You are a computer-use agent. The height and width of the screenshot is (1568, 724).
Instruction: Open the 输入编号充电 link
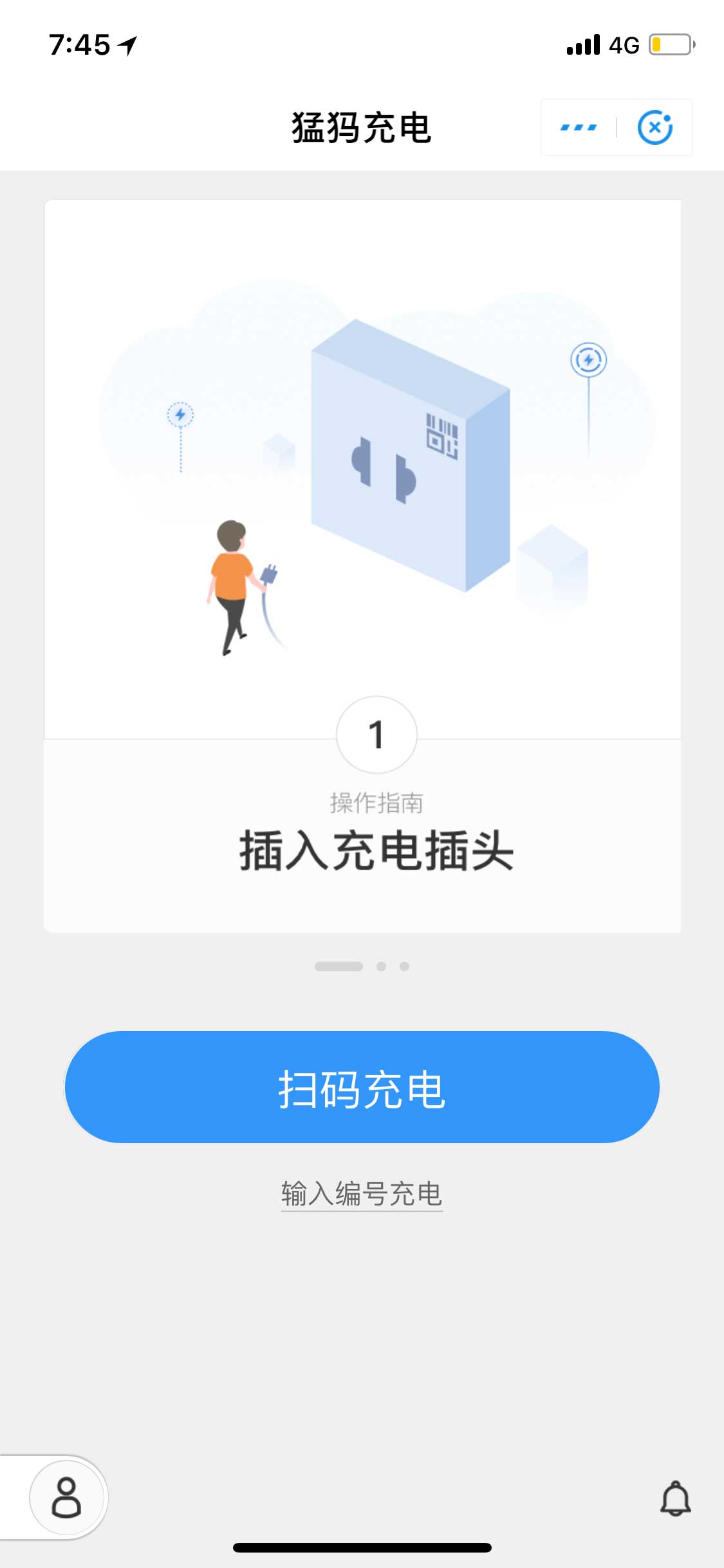pos(362,1194)
